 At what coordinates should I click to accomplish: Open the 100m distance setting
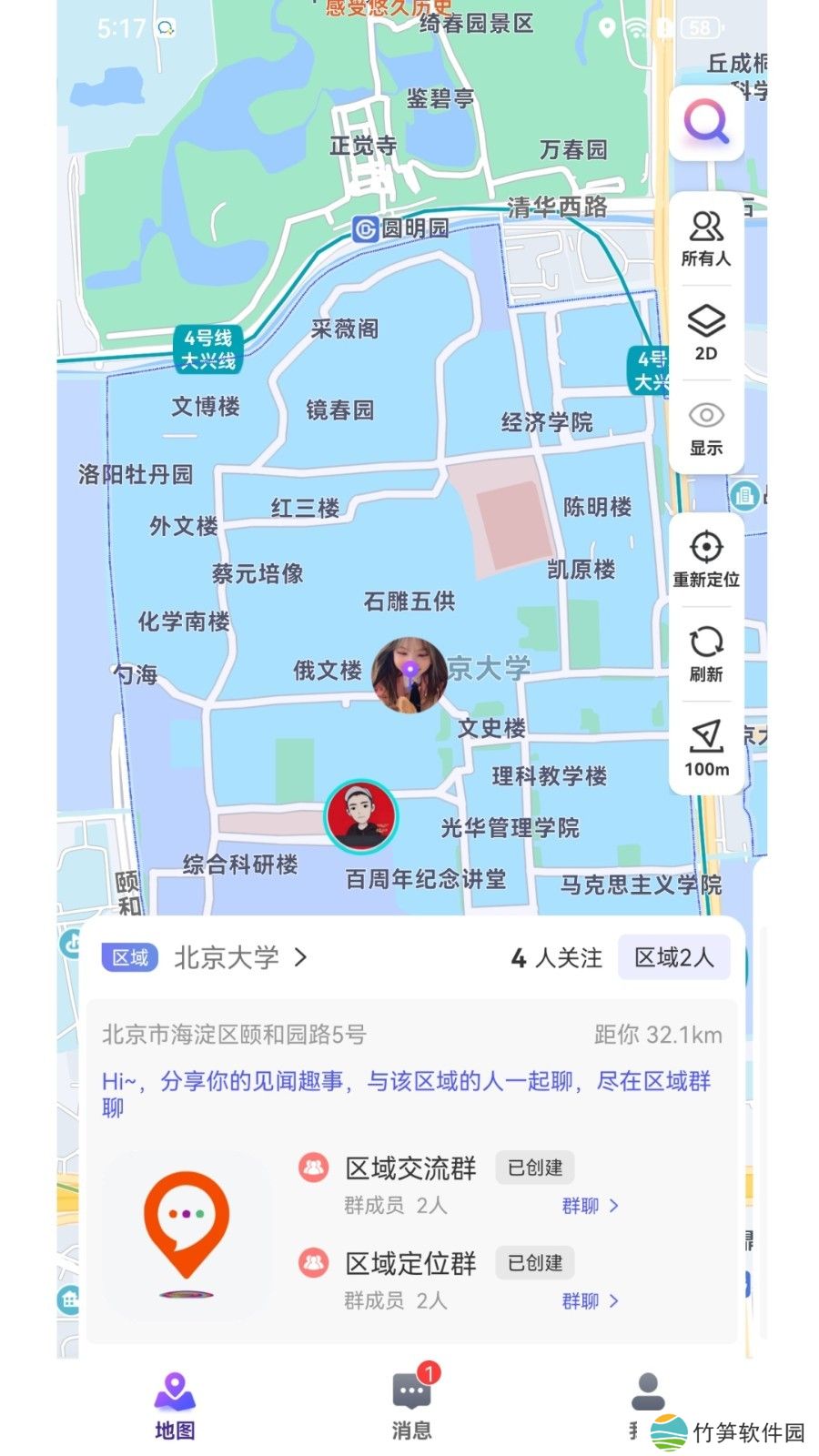click(706, 748)
